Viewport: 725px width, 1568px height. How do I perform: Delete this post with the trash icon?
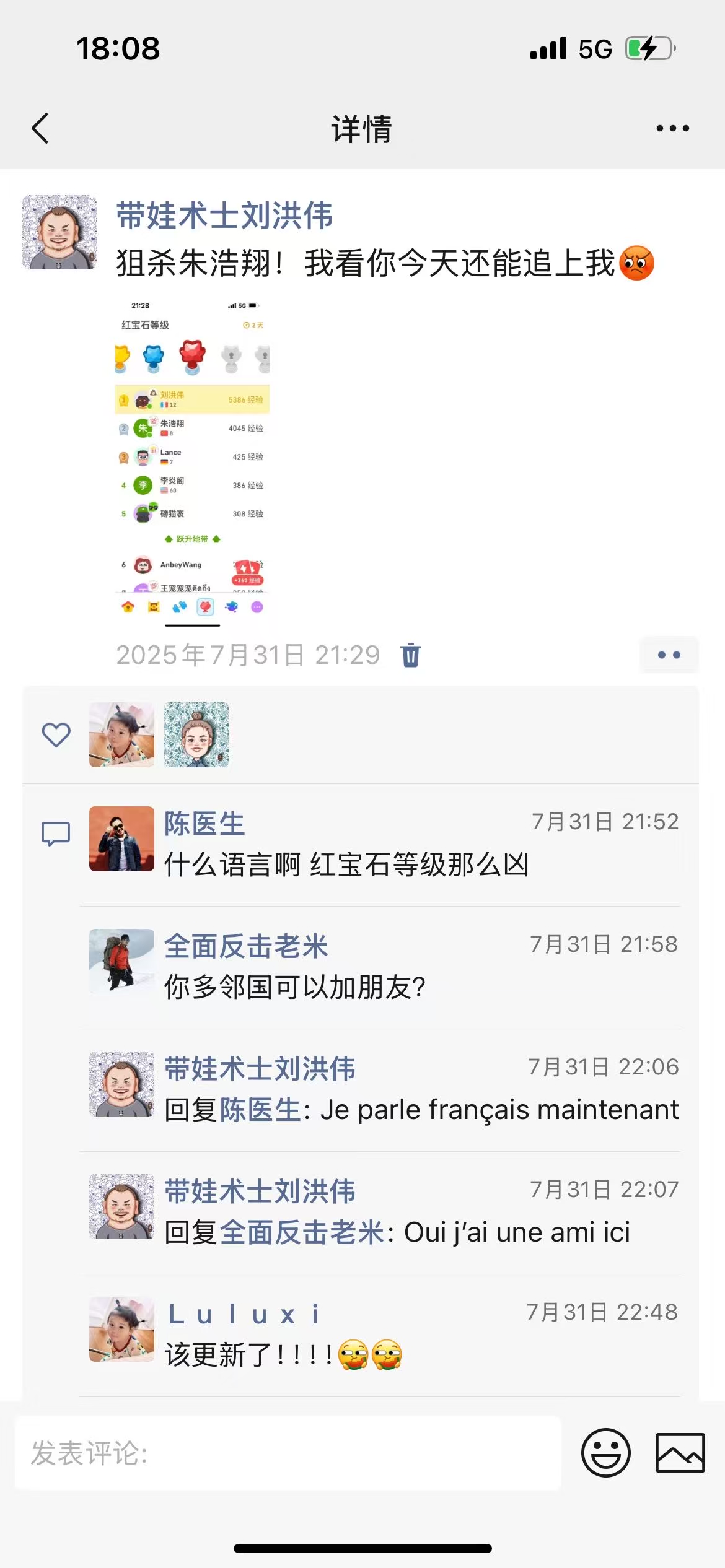(410, 655)
